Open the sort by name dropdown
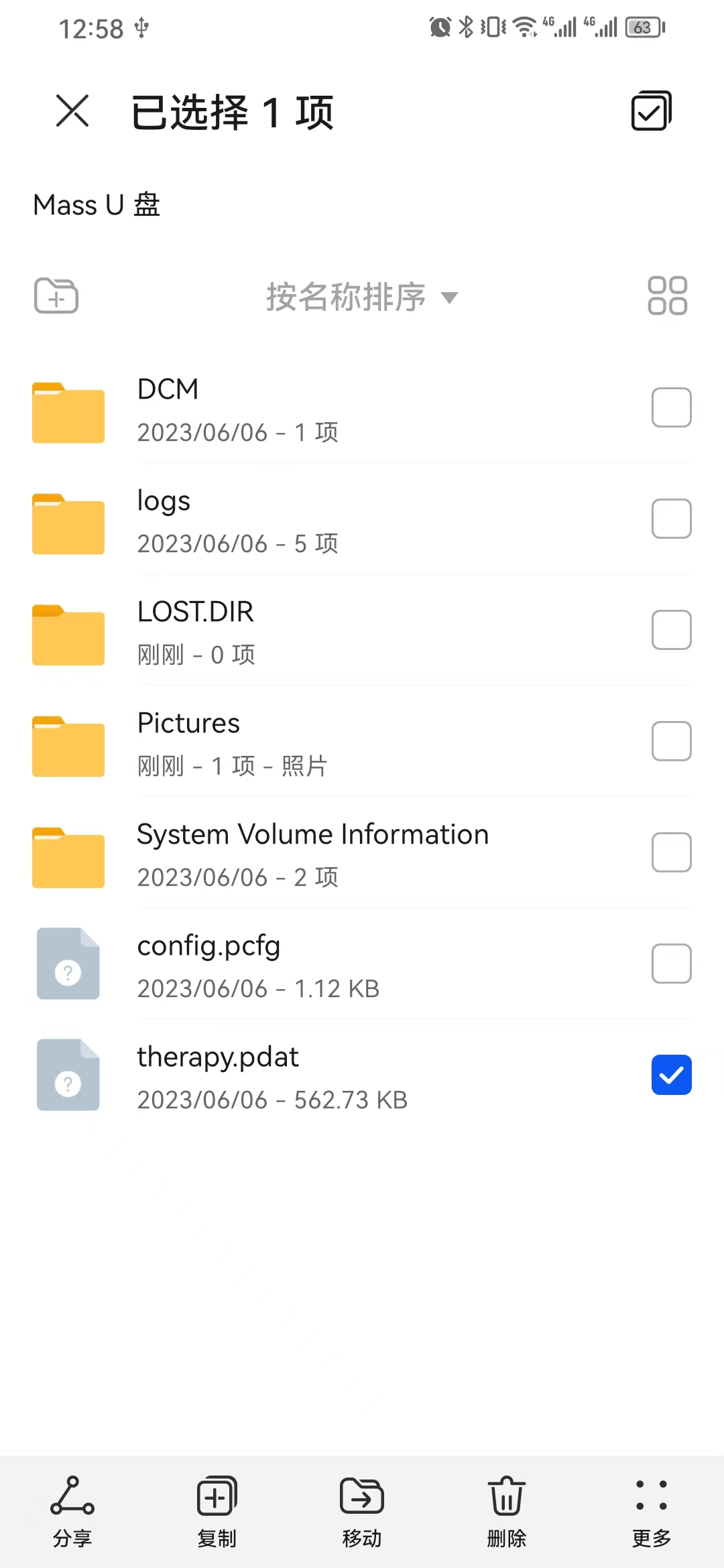This screenshot has width=724, height=1568. [362, 297]
